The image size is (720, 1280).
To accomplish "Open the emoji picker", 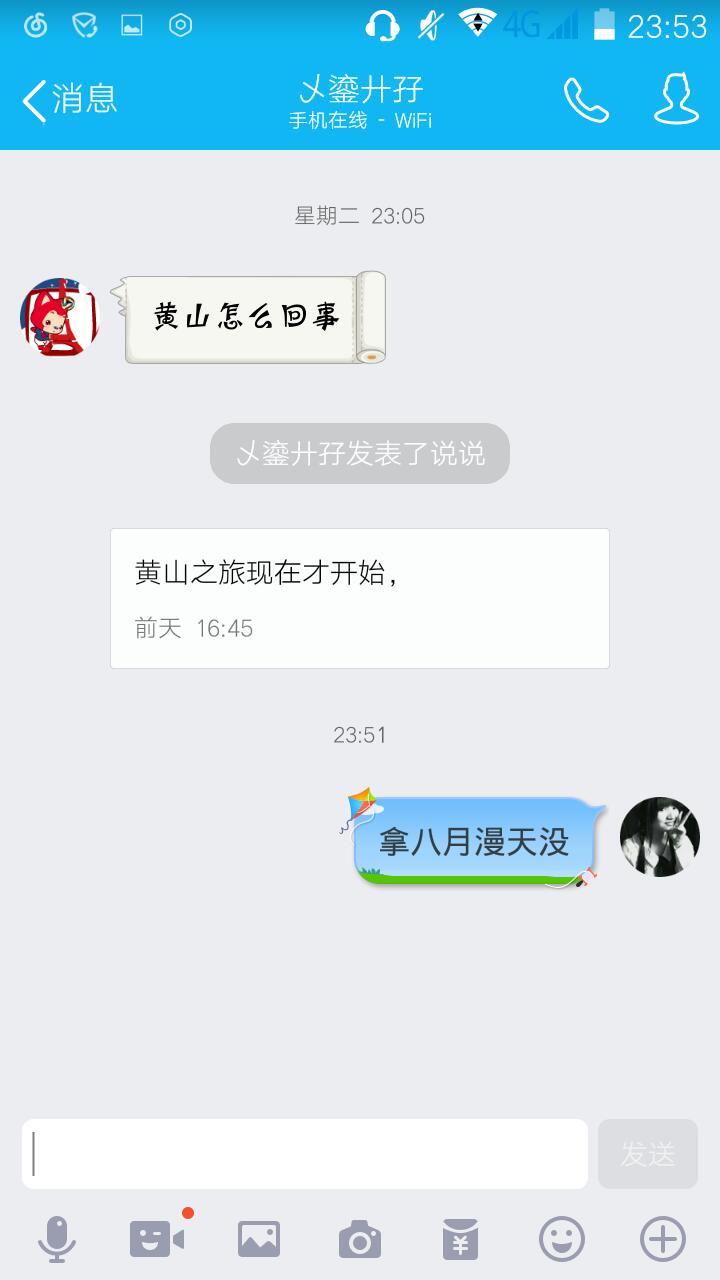I will pos(562,1240).
